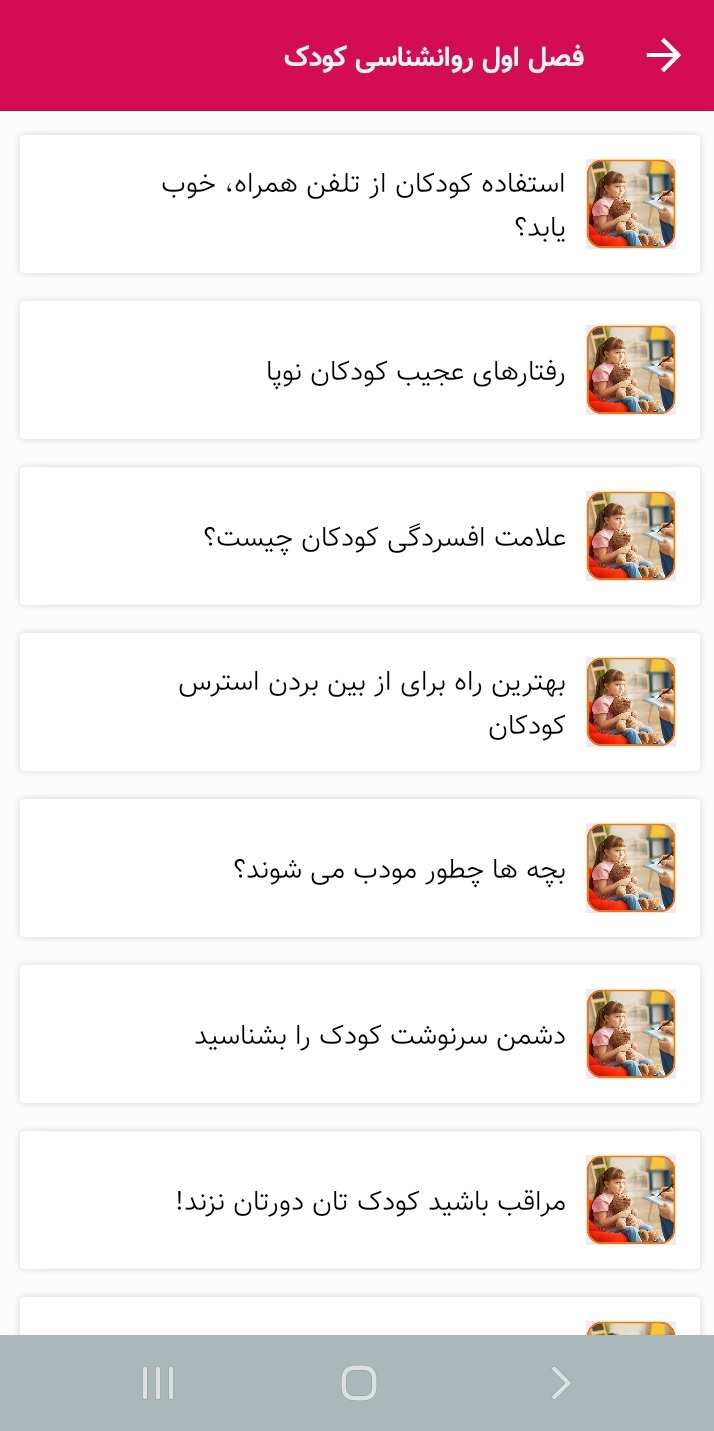Viewport: 714px width, 1431px height.
Task: Open the recent apps view
Action: pyautogui.click(x=158, y=1383)
